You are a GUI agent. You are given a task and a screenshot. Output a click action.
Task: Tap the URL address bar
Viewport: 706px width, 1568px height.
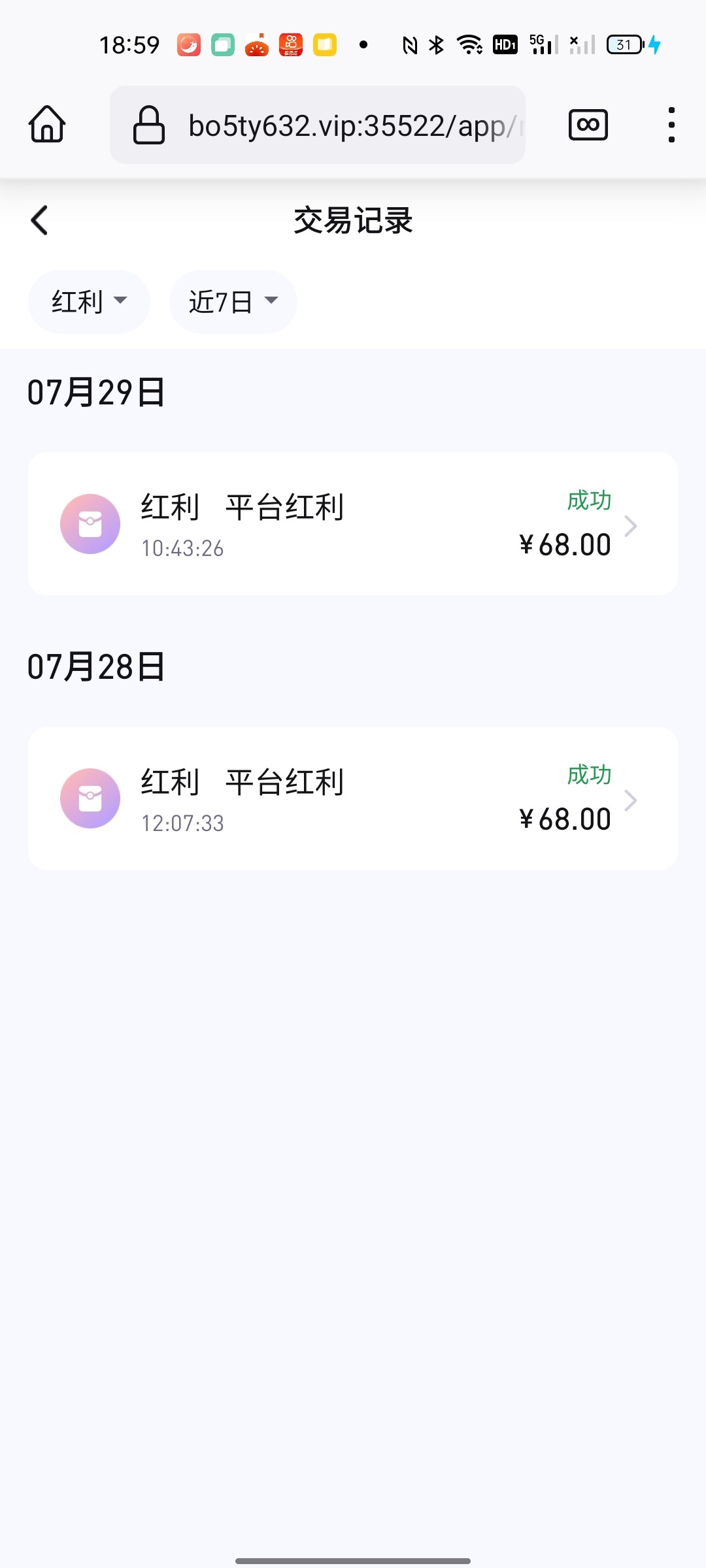click(x=318, y=125)
